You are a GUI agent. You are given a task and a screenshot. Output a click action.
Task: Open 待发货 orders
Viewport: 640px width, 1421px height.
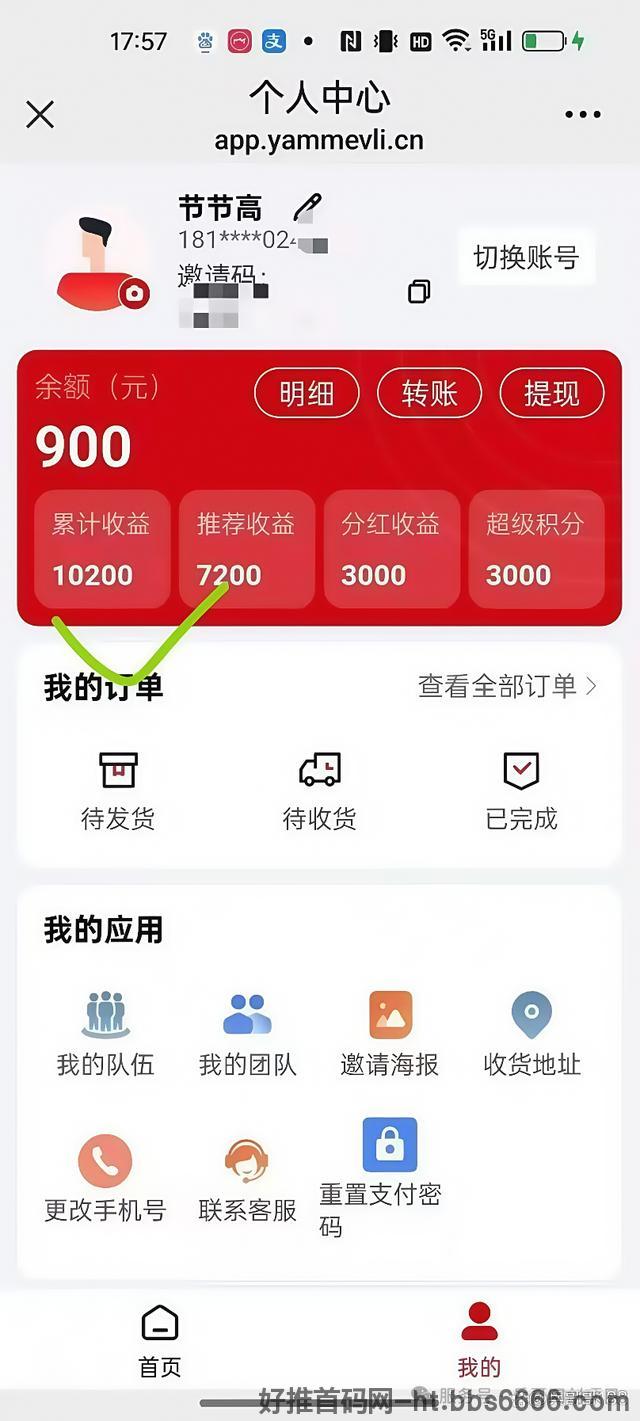pyautogui.click(x=118, y=792)
